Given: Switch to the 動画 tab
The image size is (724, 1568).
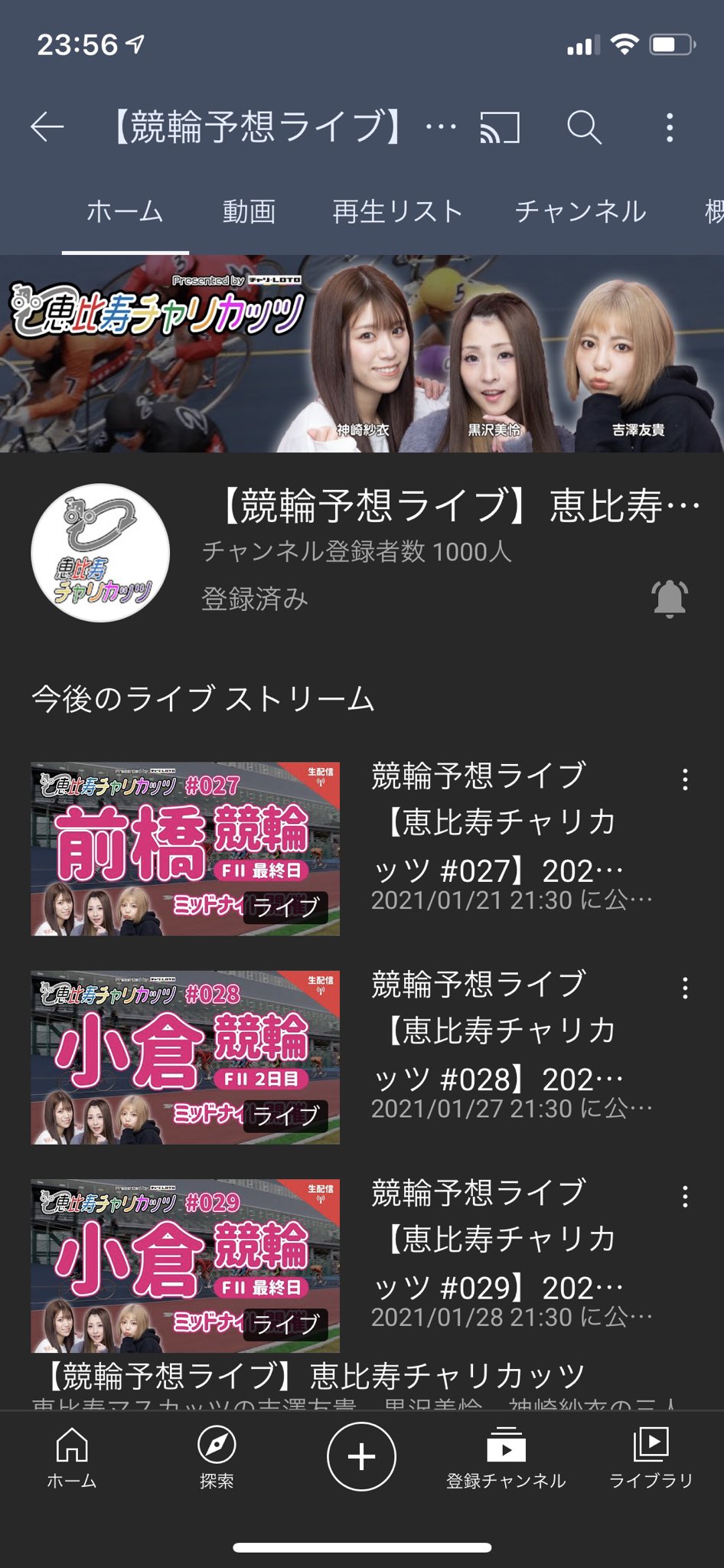Looking at the screenshot, I should (x=249, y=211).
